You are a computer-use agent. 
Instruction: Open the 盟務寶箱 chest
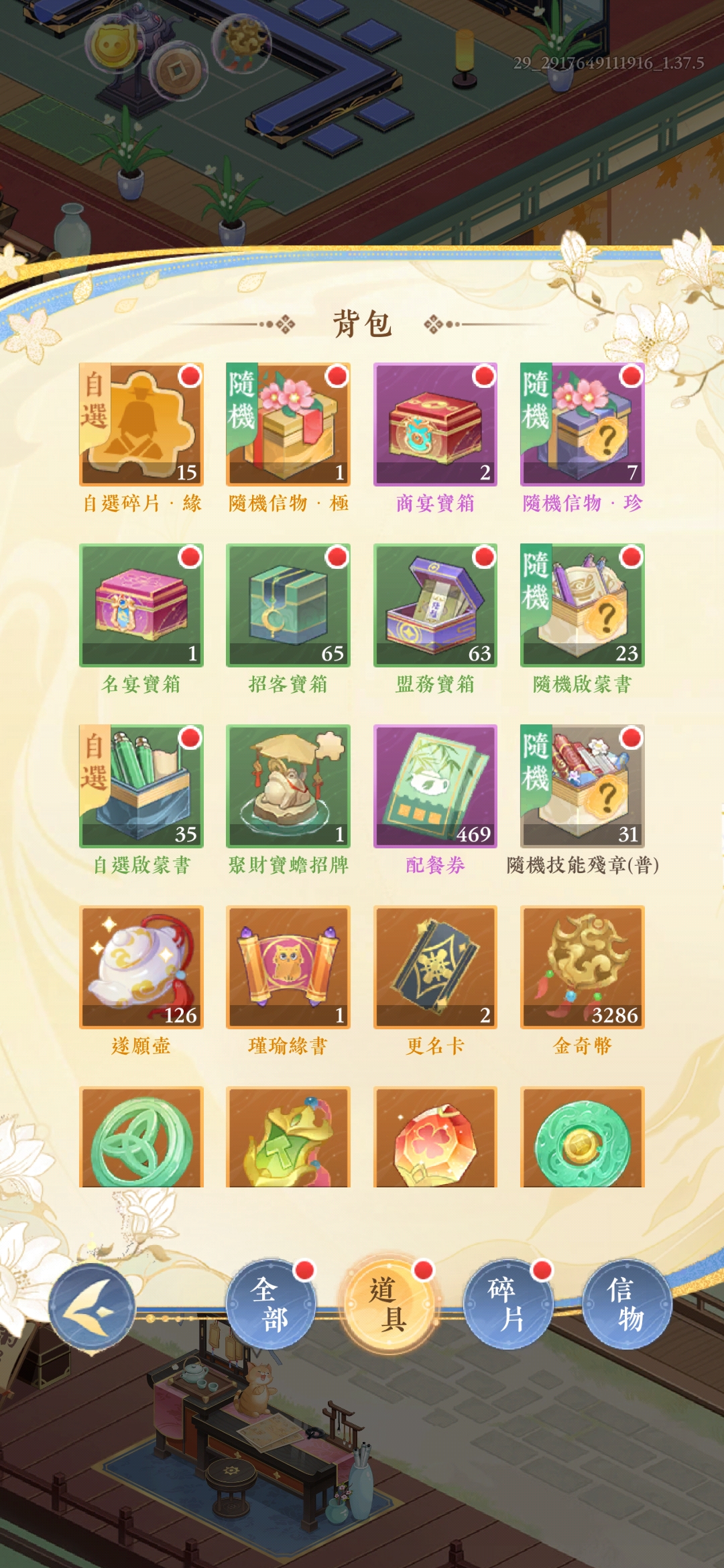tap(435, 605)
